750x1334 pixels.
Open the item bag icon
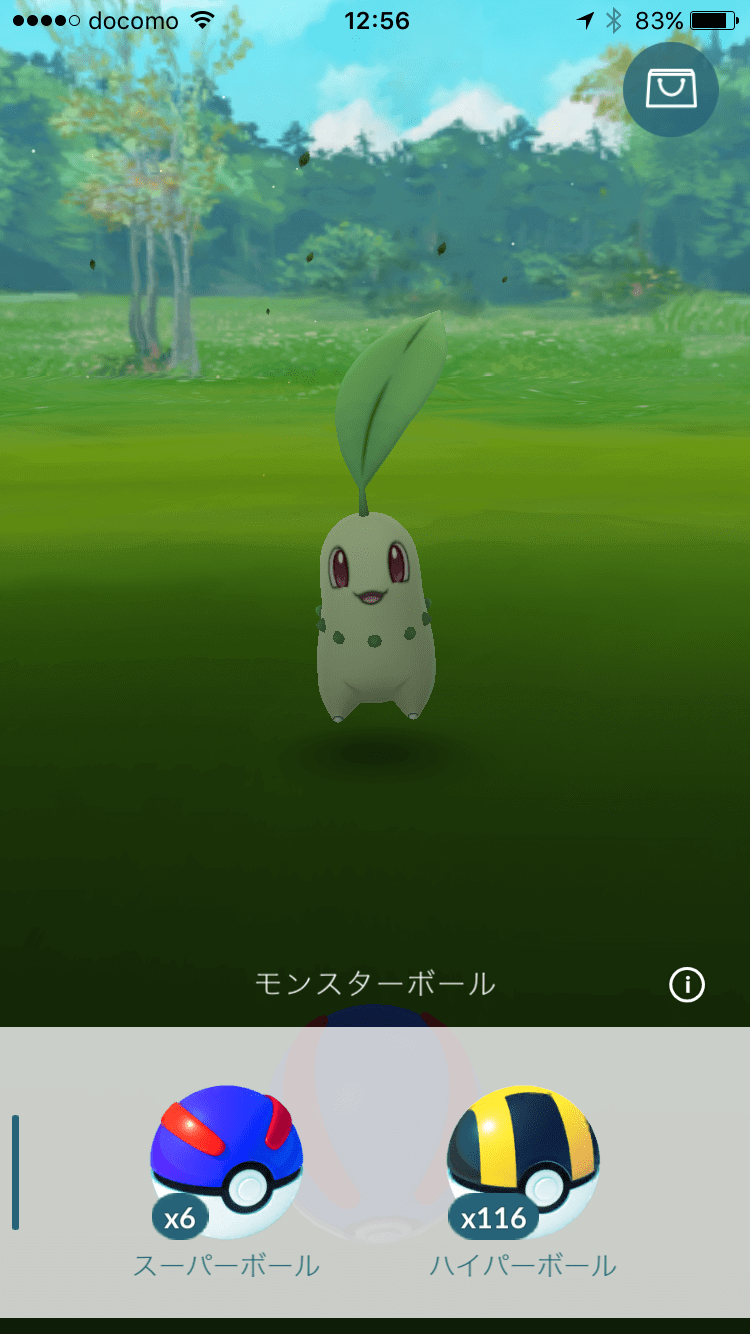tap(670, 90)
